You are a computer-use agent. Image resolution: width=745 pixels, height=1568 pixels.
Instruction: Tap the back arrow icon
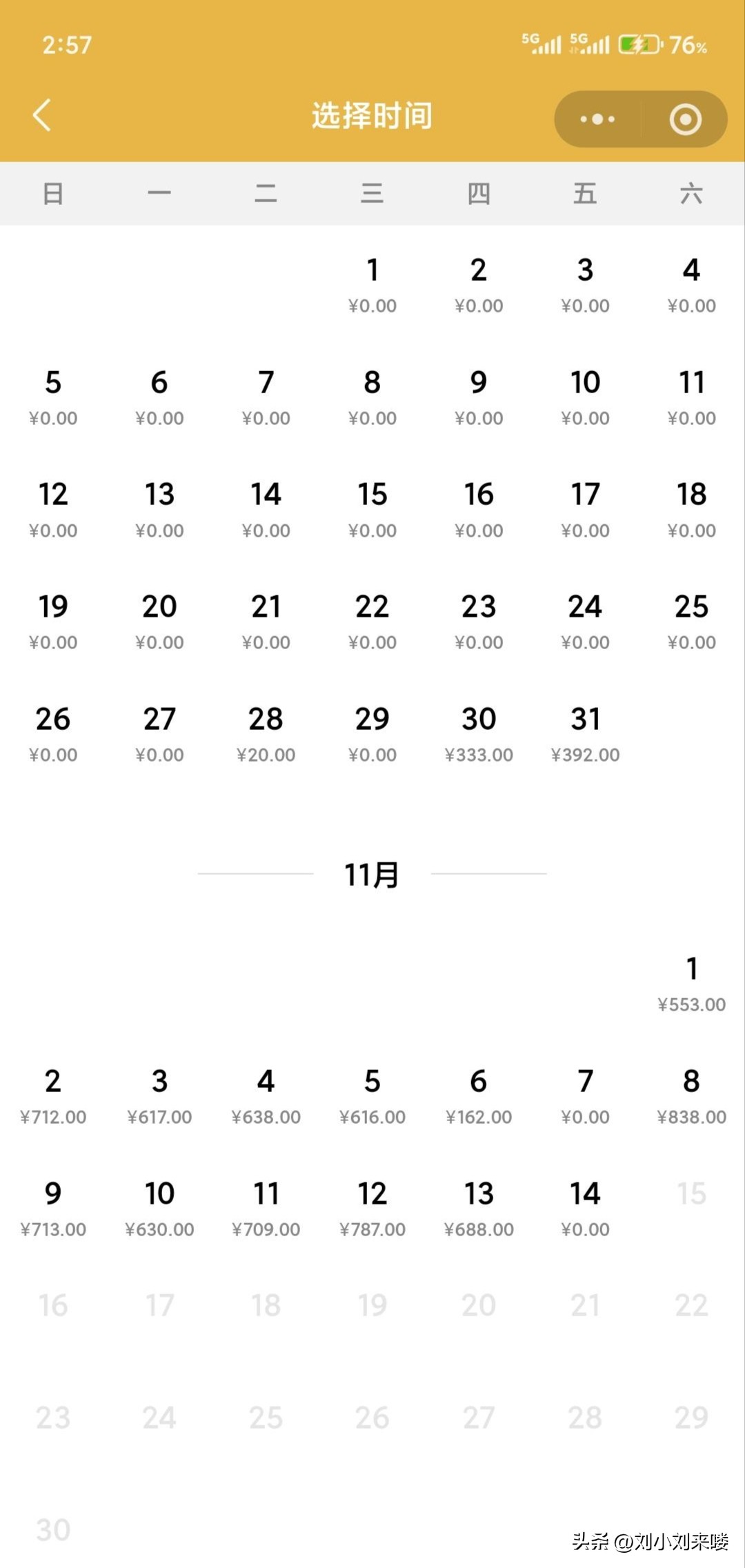click(x=41, y=116)
